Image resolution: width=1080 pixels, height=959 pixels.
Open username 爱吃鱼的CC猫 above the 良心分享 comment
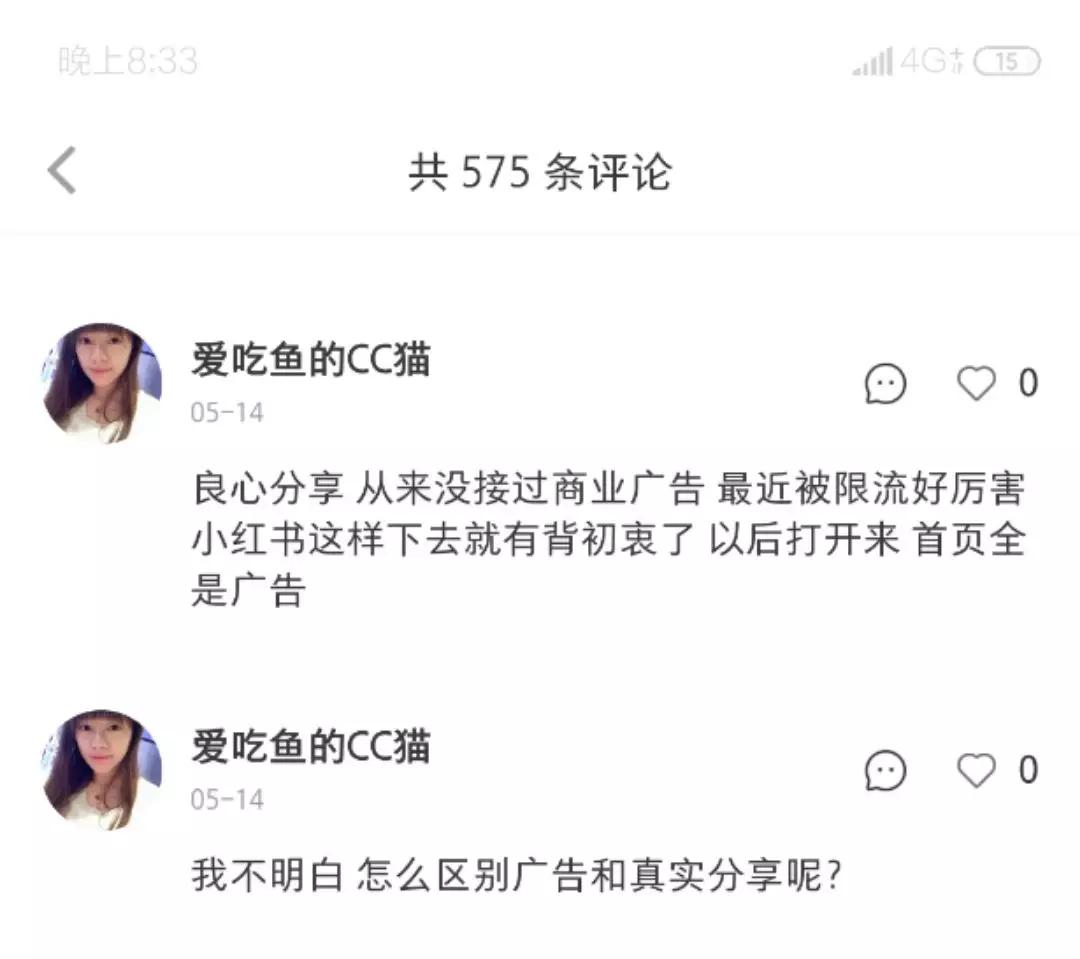311,360
